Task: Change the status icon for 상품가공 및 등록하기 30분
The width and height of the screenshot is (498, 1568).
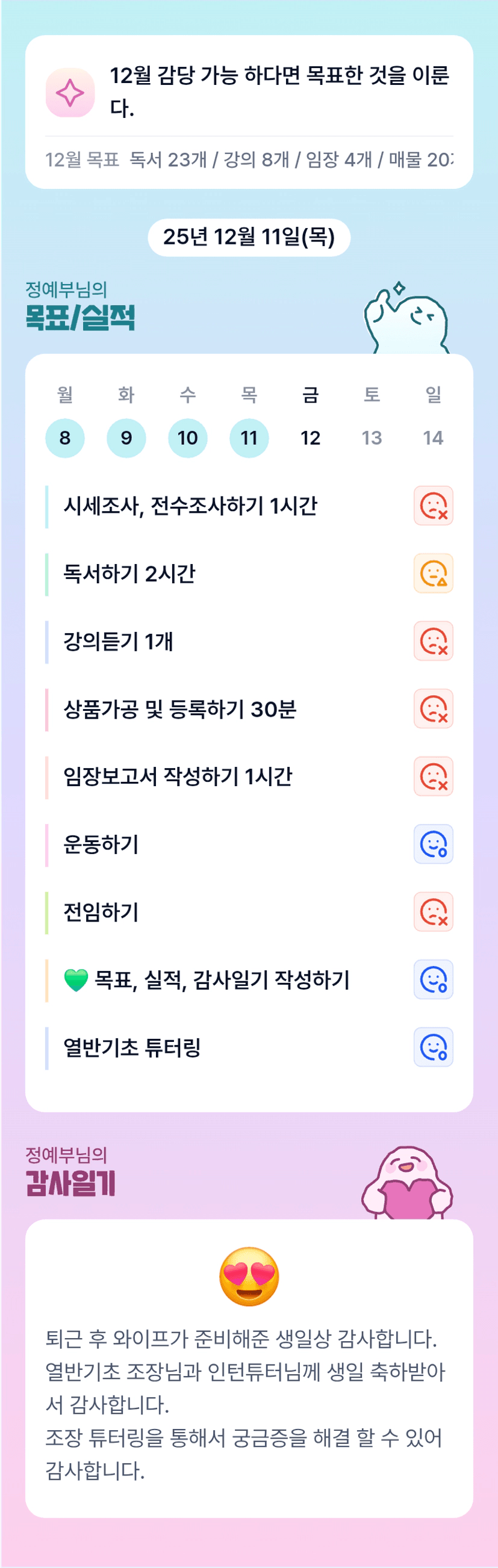Action: 433,708
